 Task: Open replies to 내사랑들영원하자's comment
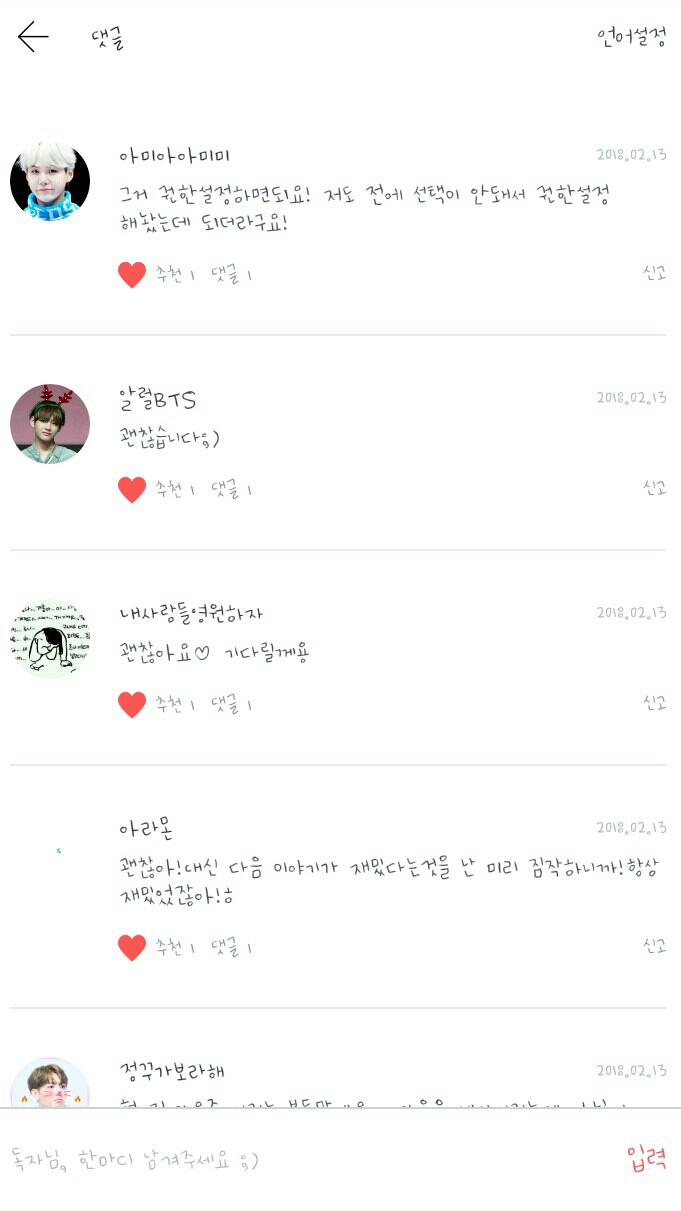point(231,705)
